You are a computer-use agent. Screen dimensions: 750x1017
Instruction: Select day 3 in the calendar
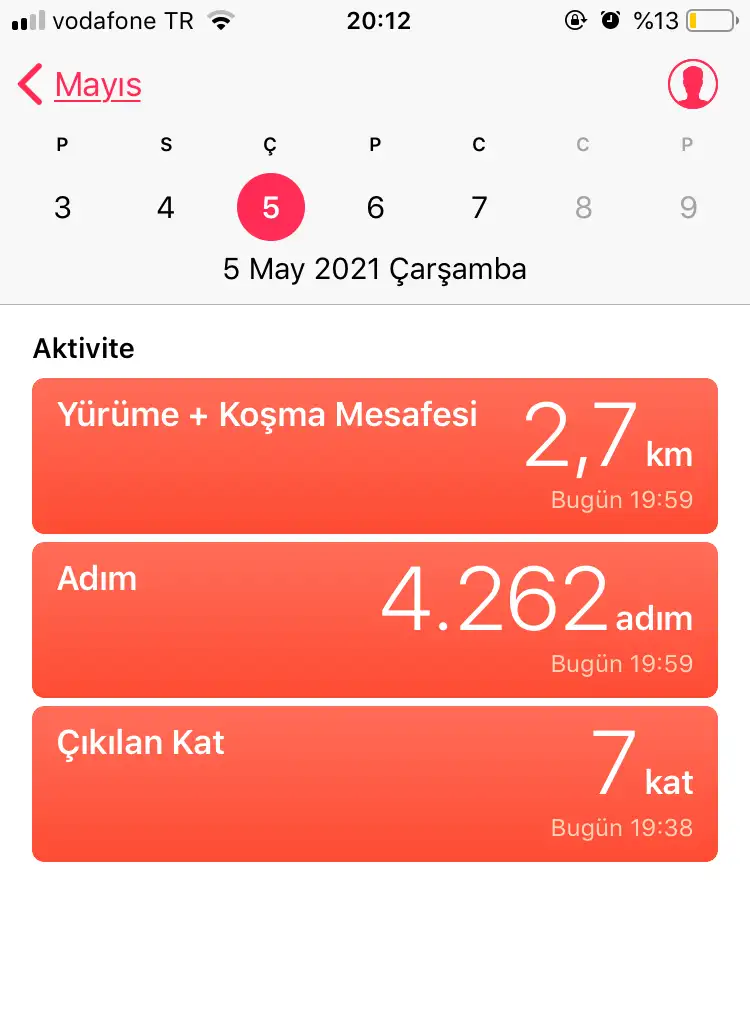click(62, 208)
